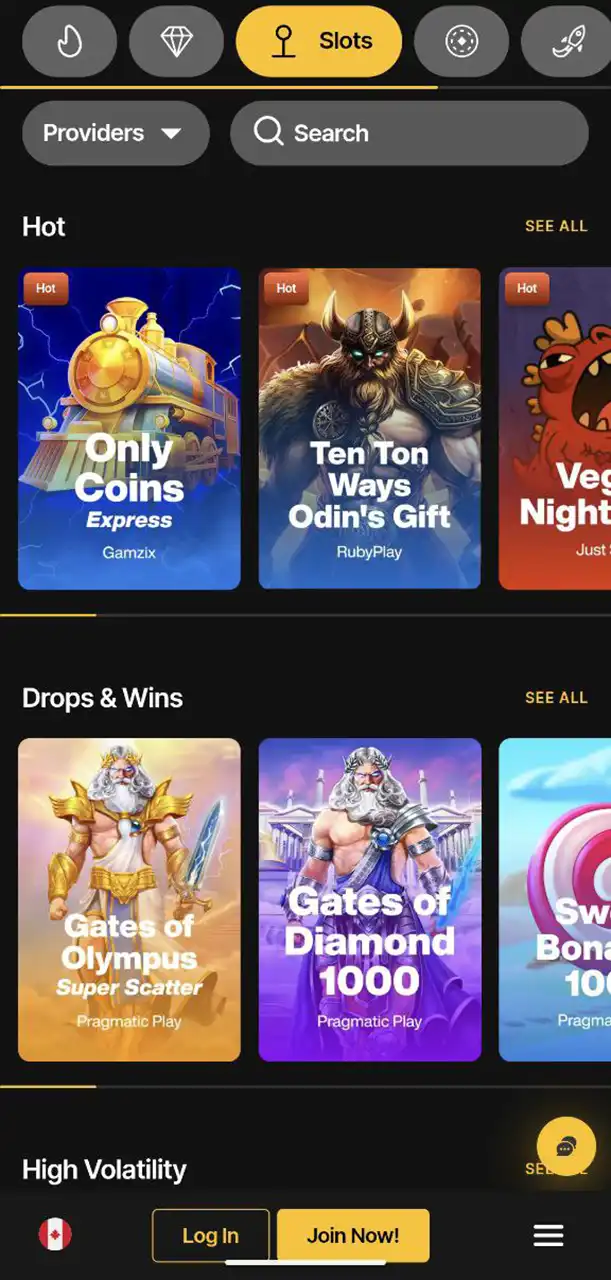This screenshot has width=611, height=1280.
Task: Expand the Providers dropdown
Action: tap(115, 133)
